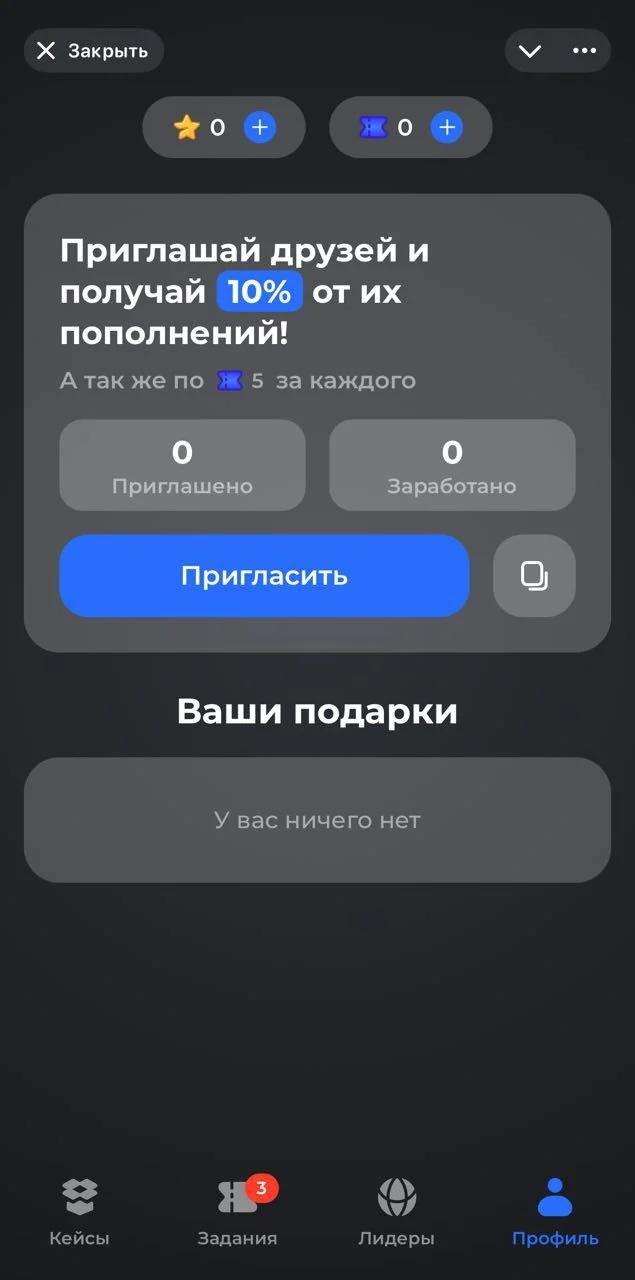Collapse the app using the down chevron
This screenshot has height=1280, width=635.
pyautogui.click(x=530, y=51)
